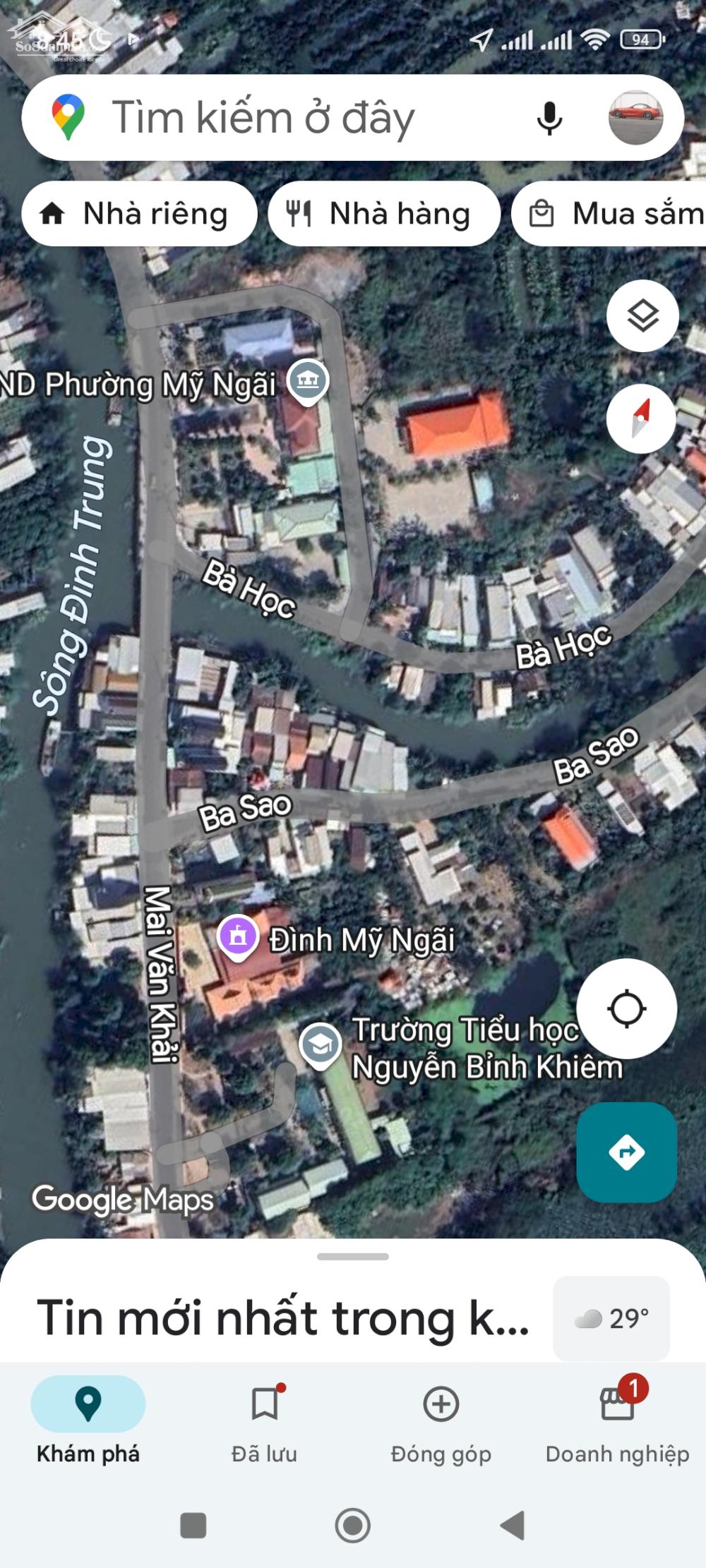Viewport: 706px width, 1568px height.
Task: Tap the Trường Tiểu học Nguyễn Bỉnh Khiêm pin
Action: coord(321,1044)
